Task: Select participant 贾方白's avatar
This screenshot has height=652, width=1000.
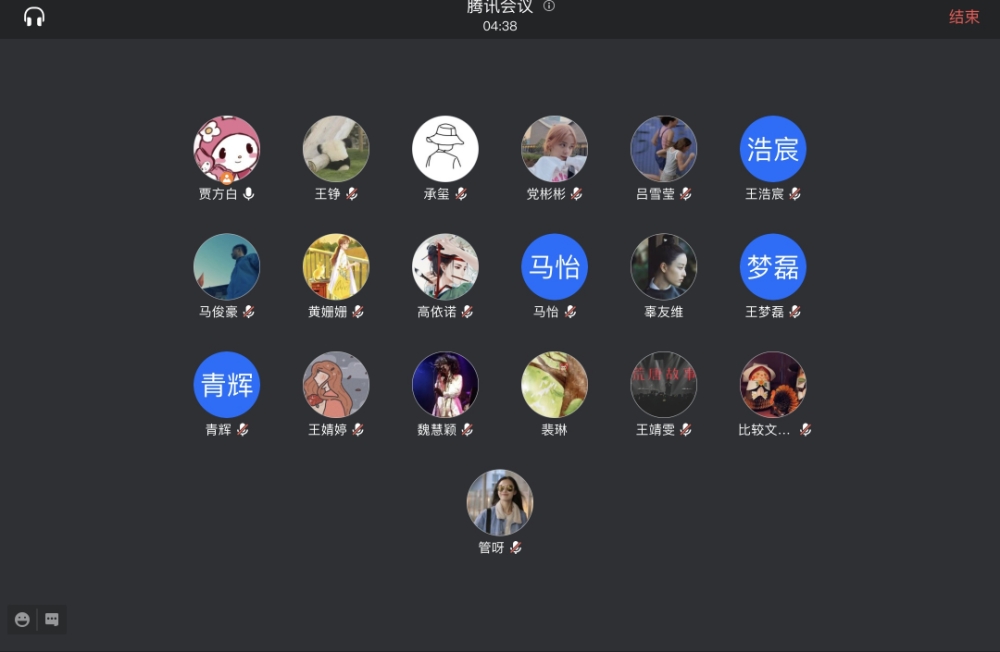Action: 227,149
